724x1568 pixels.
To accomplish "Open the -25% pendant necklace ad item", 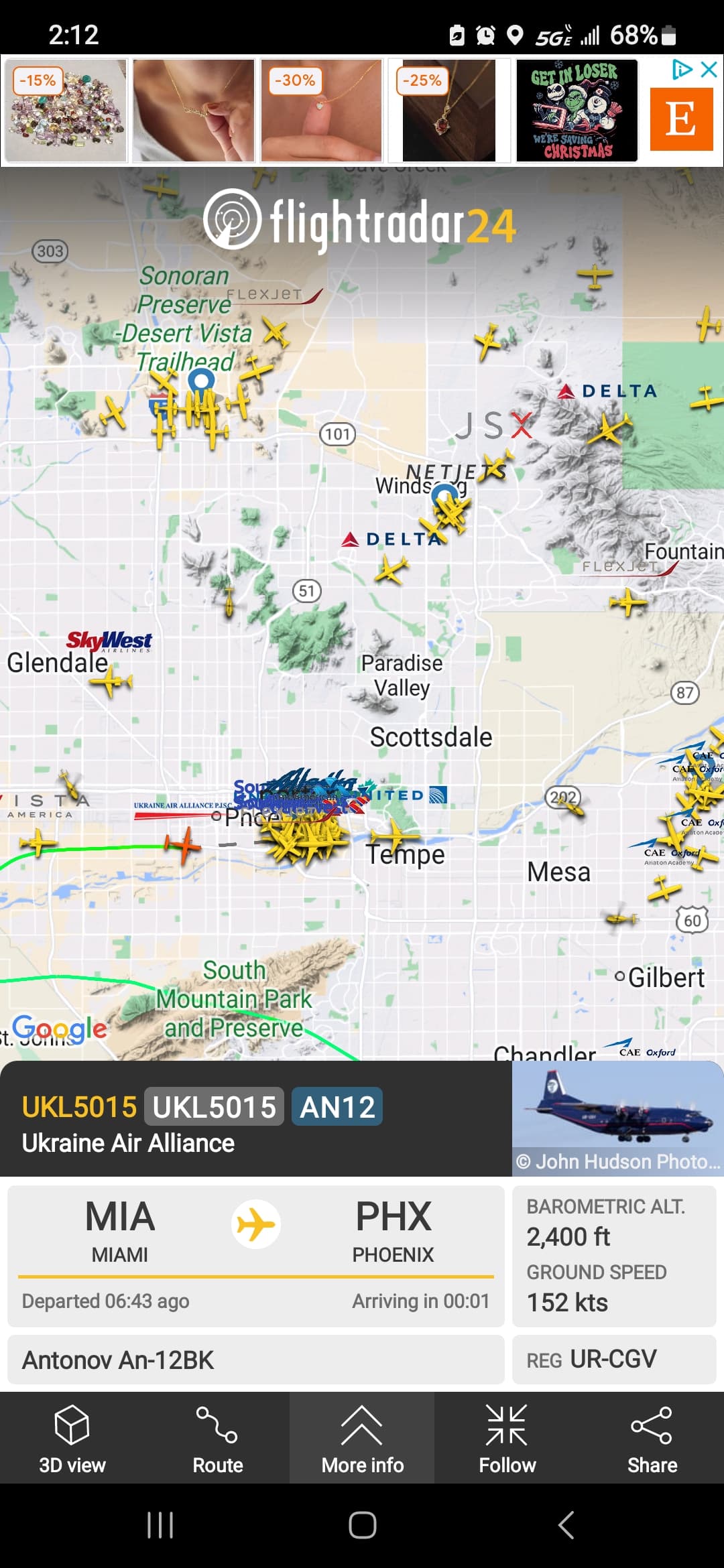I will click(x=449, y=111).
